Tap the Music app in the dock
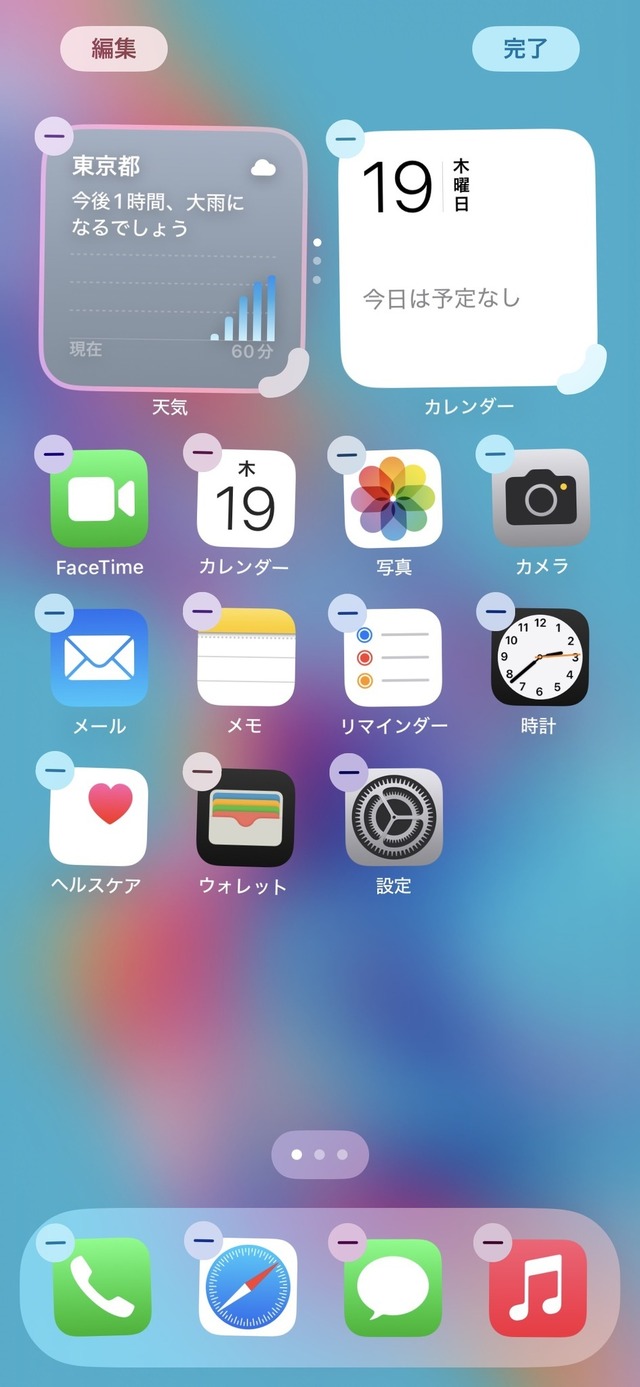Screen dimensions: 640x1387 pyautogui.click(x=538, y=1288)
